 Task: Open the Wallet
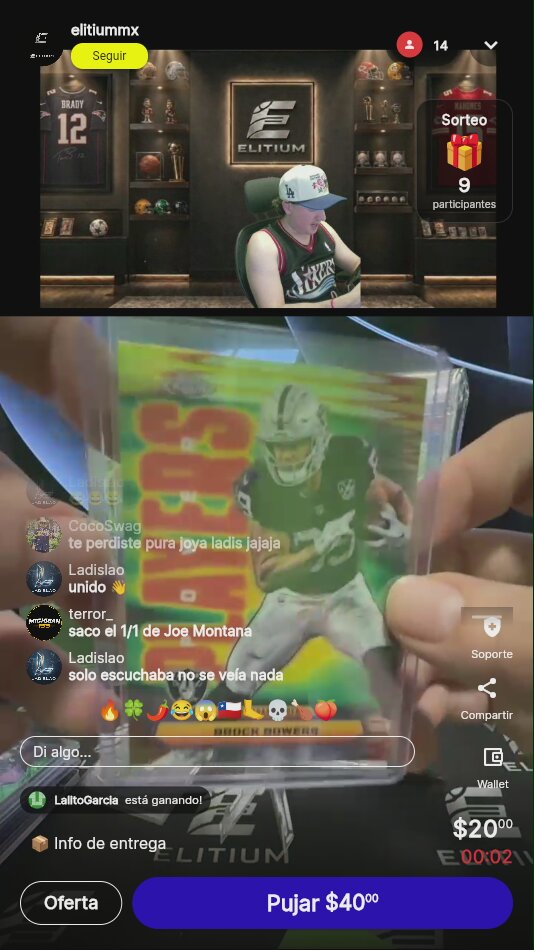(493, 768)
